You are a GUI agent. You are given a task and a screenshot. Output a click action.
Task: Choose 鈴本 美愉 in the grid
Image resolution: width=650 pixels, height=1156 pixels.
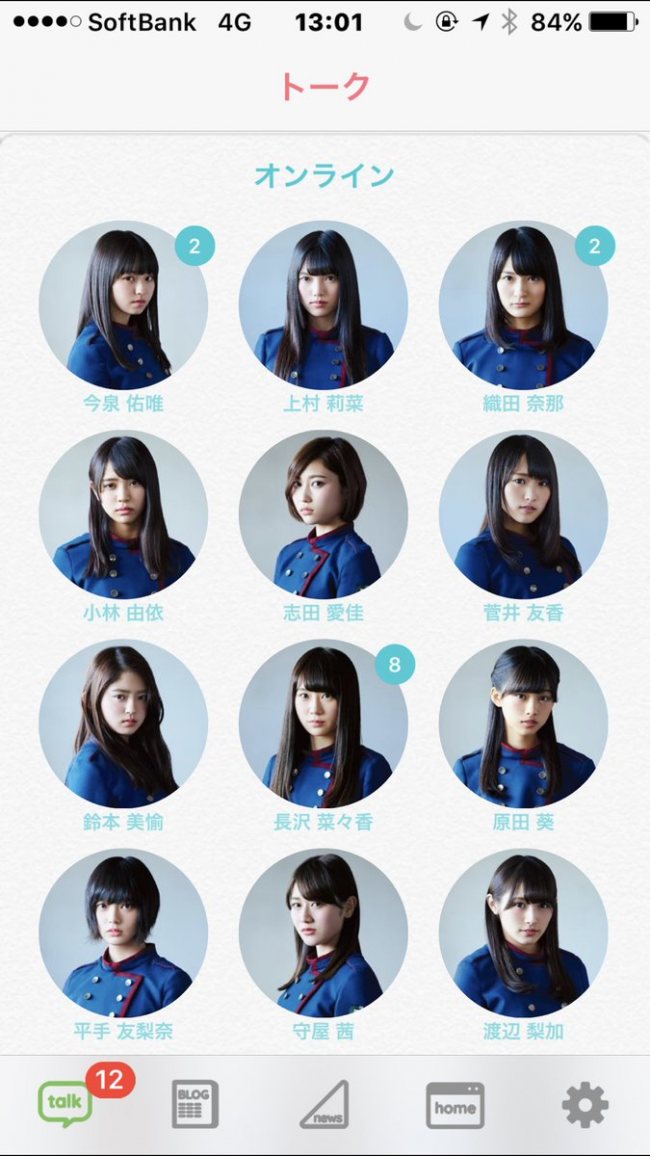click(x=123, y=724)
